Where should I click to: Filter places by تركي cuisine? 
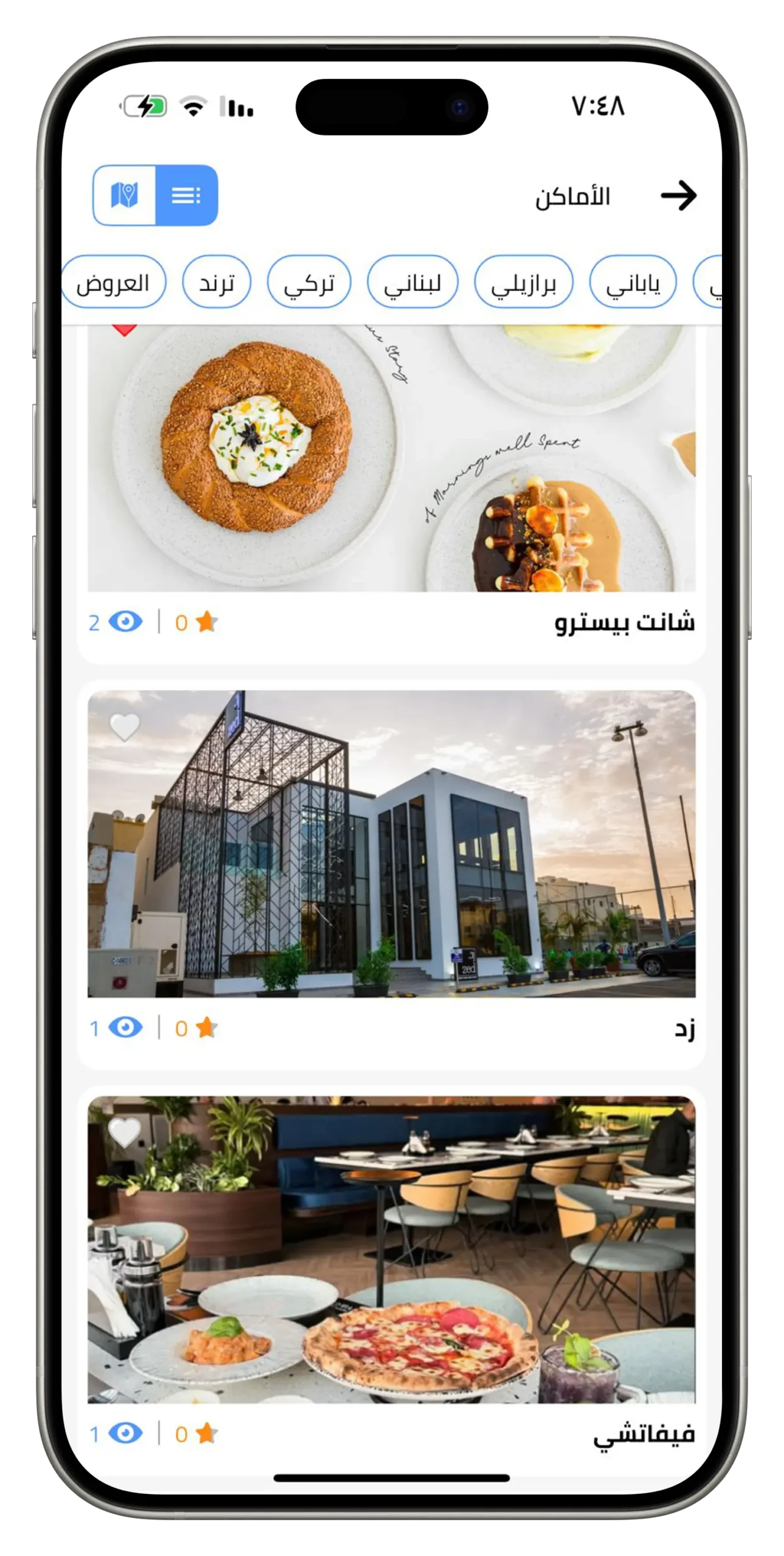[x=309, y=283]
